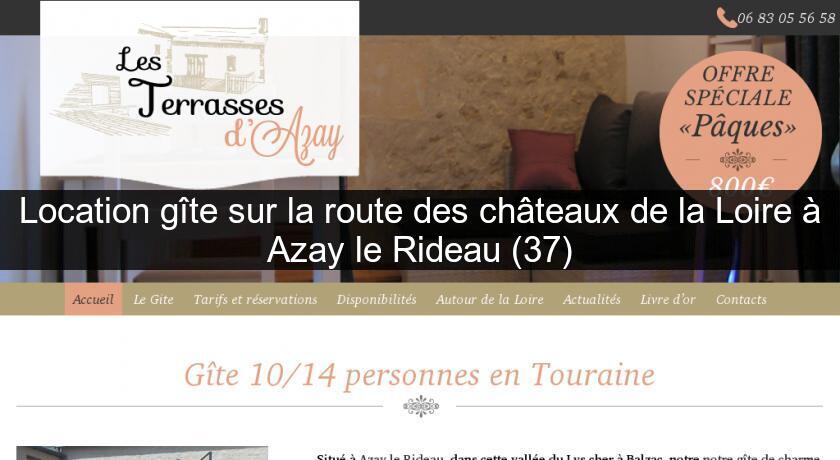The image size is (840, 460).
Task: Go to the Contacts page
Action: (x=741, y=299)
